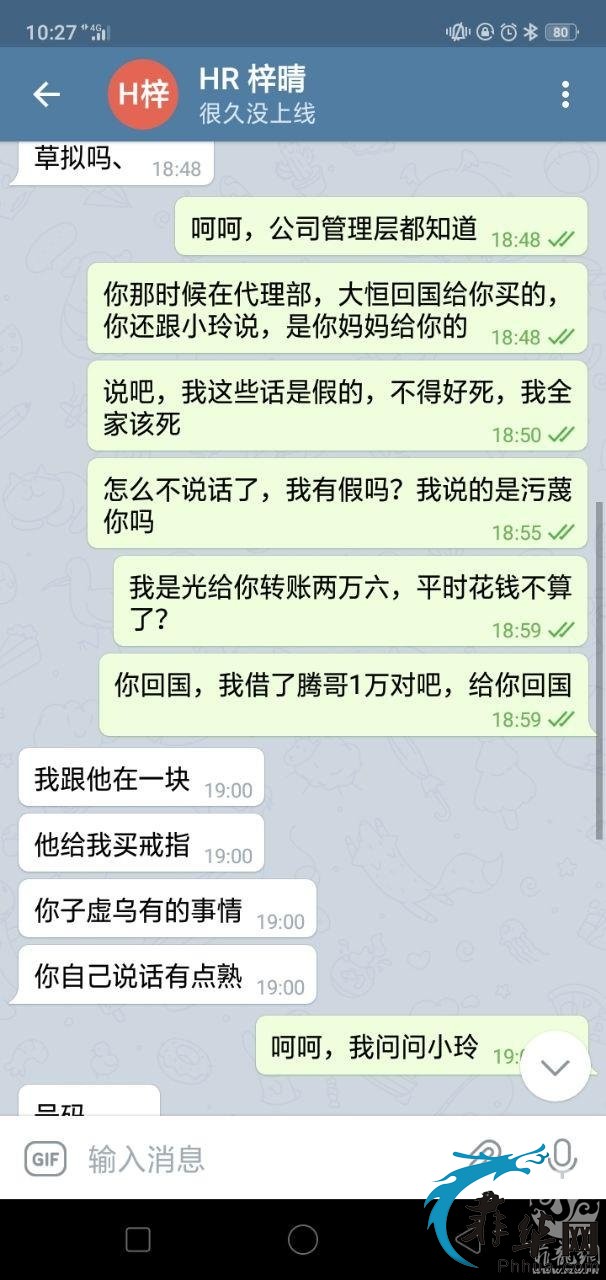Open the GIF and sticker picker

point(44,1159)
